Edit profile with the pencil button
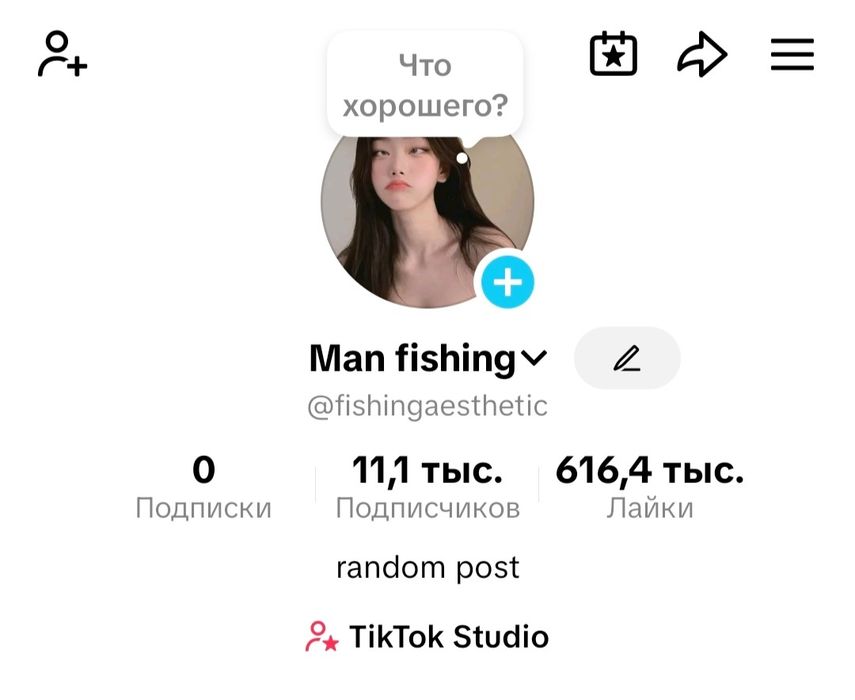Screen dimensions: 855x700 coord(627,358)
